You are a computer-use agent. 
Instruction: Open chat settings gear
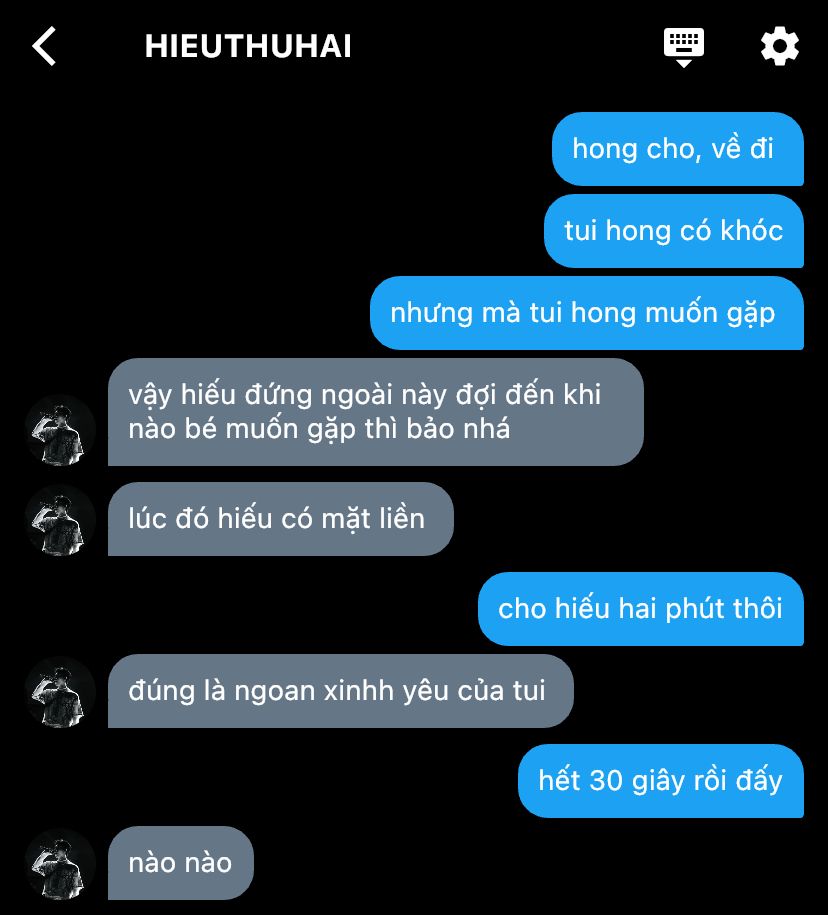tap(779, 47)
